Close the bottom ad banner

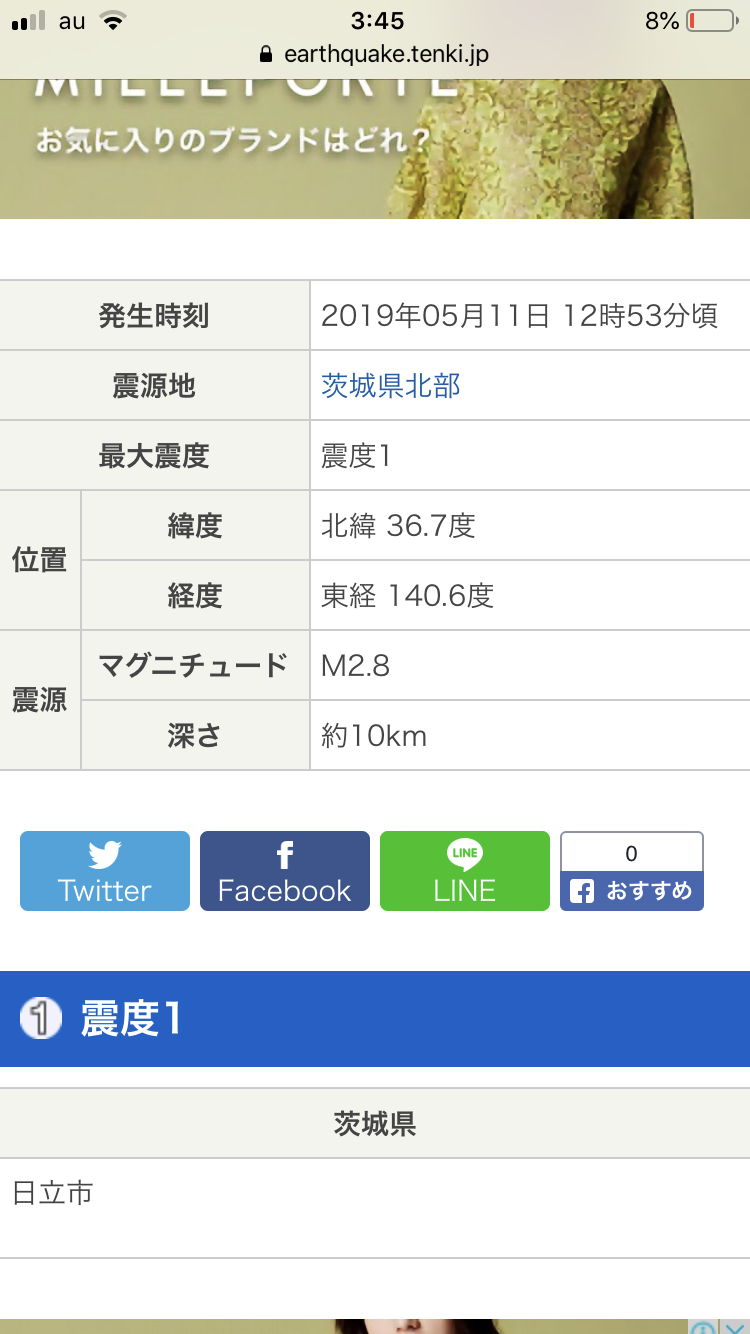[x=736, y=1327]
